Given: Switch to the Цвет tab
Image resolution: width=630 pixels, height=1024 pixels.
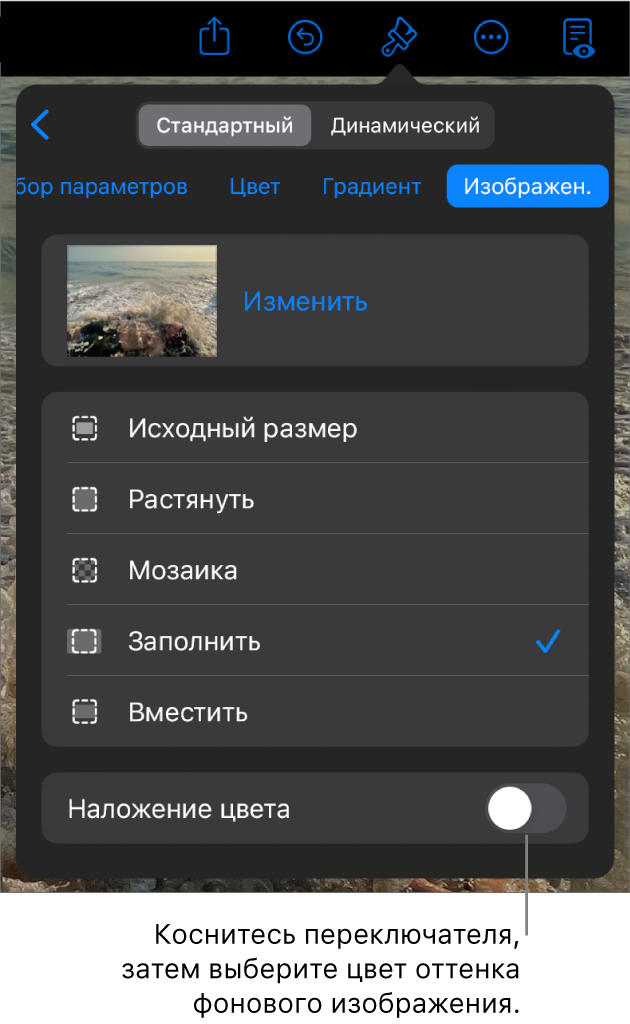Looking at the screenshot, I should click(x=254, y=186).
